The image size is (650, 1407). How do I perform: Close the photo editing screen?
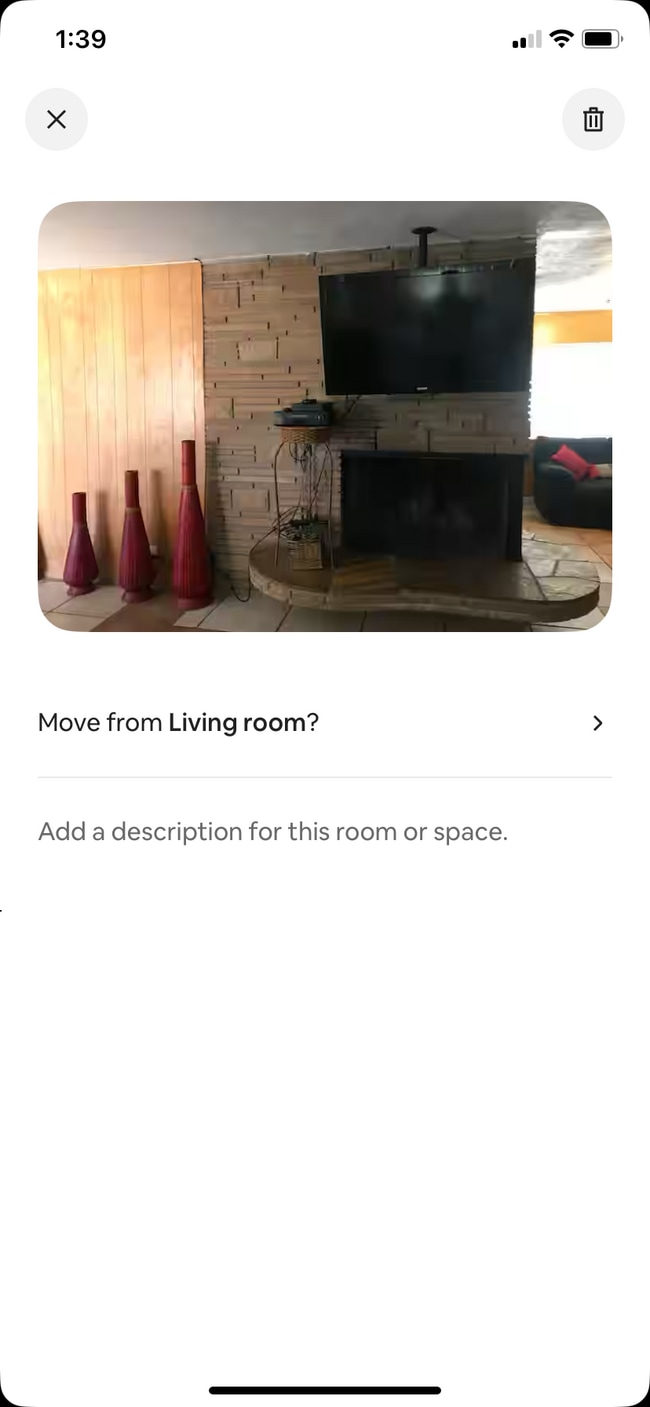[56, 120]
